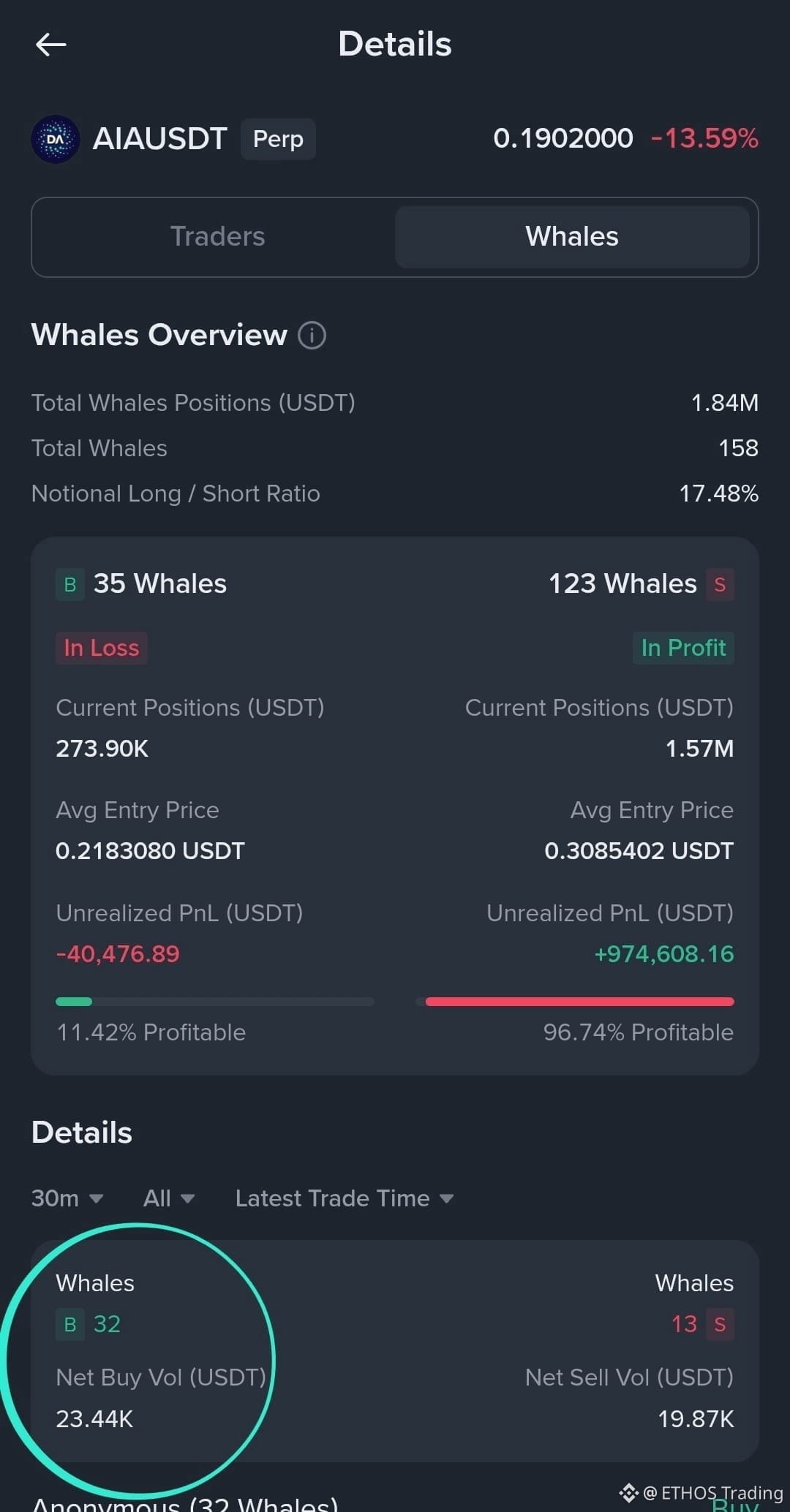This screenshot has height=1512, width=790.
Task: Click the 96.74% Profitable progress bar
Action: tap(578, 1001)
